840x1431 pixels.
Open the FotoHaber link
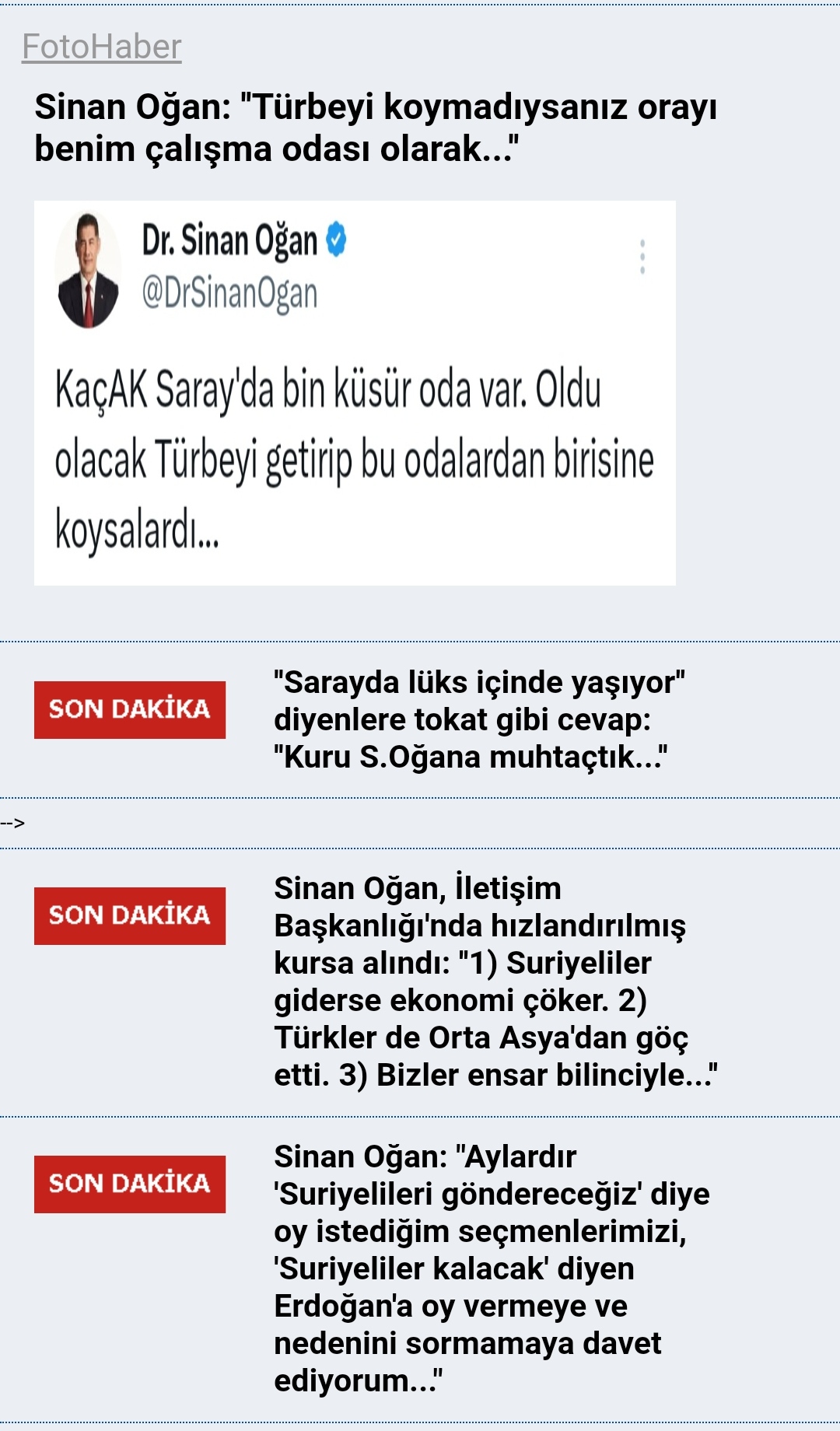tap(101, 47)
